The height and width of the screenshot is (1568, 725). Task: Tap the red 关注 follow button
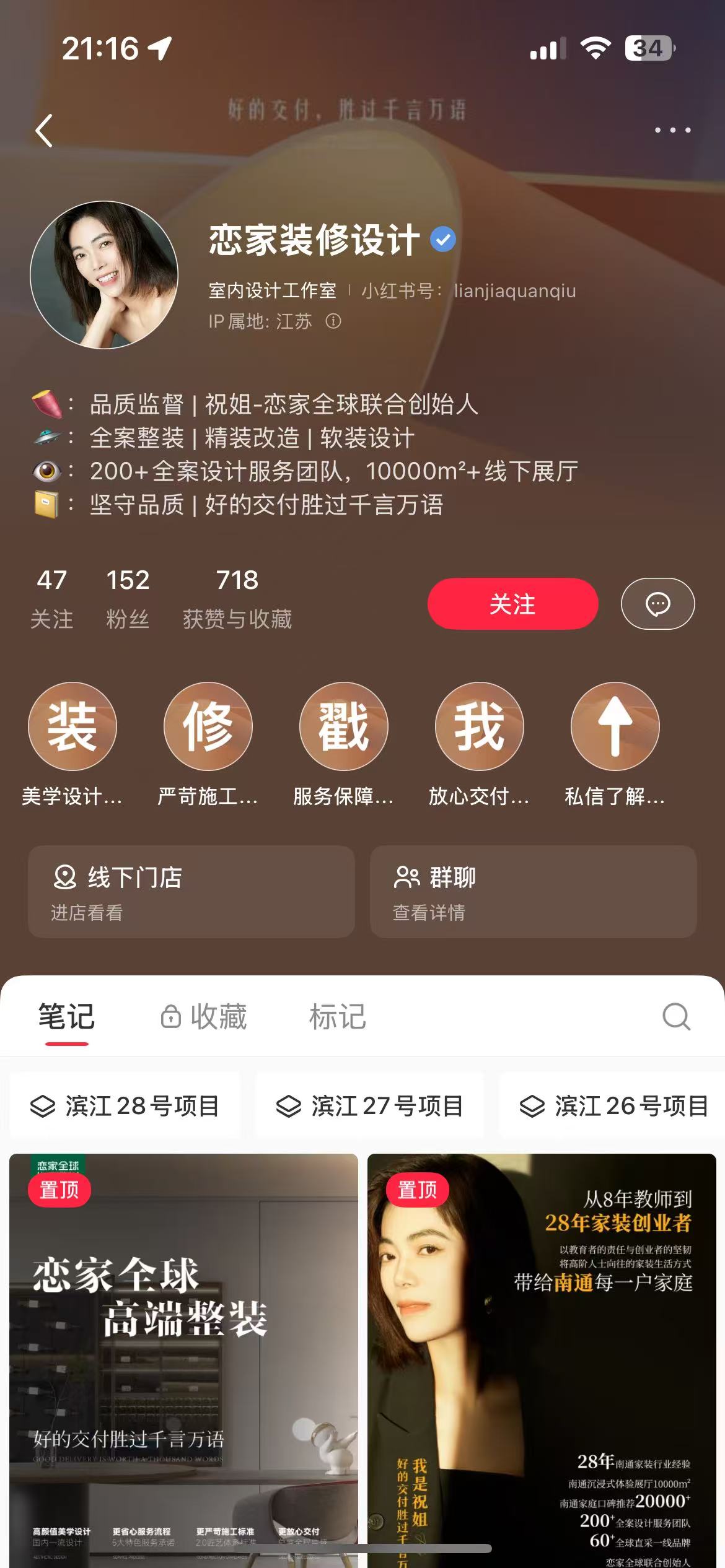click(512, 604)
